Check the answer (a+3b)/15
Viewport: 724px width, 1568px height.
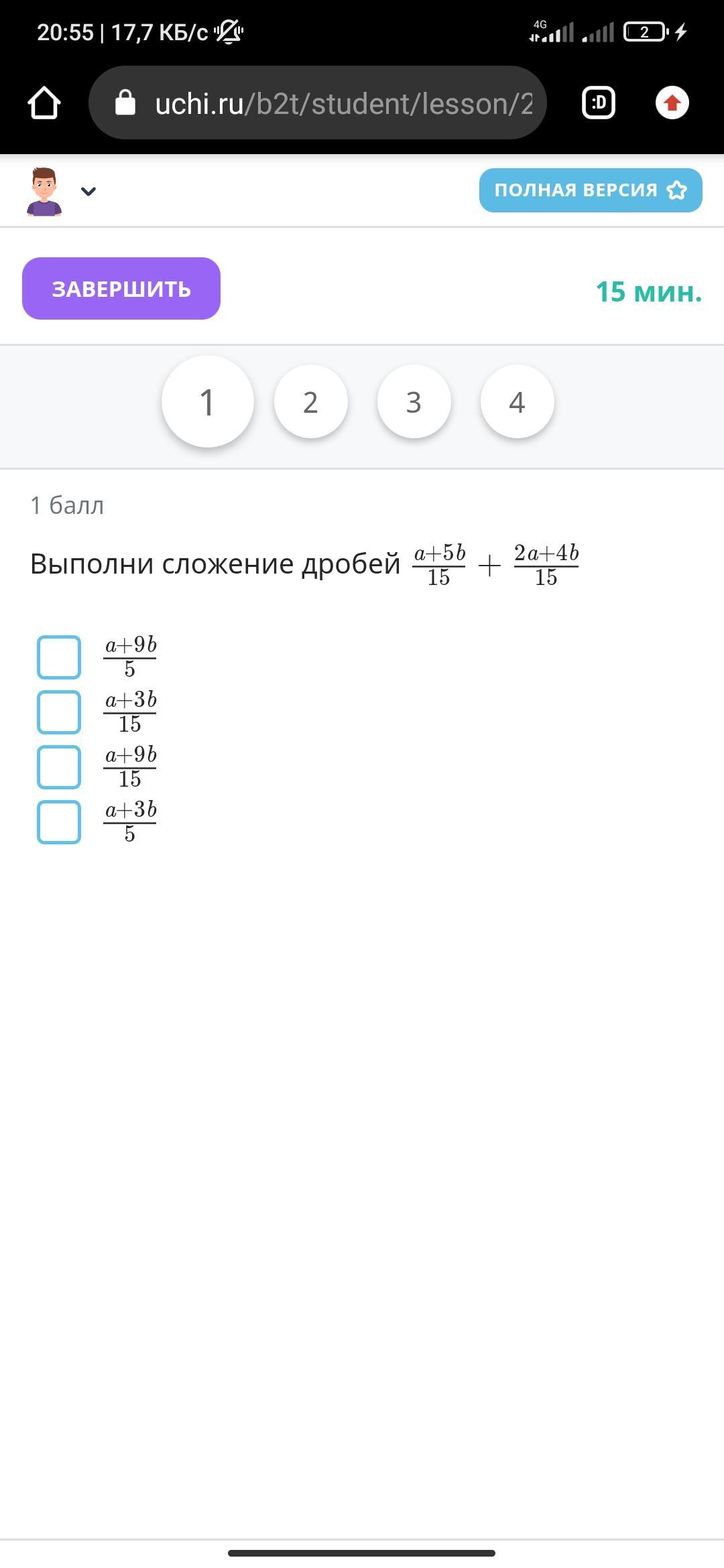pos(59,712)
